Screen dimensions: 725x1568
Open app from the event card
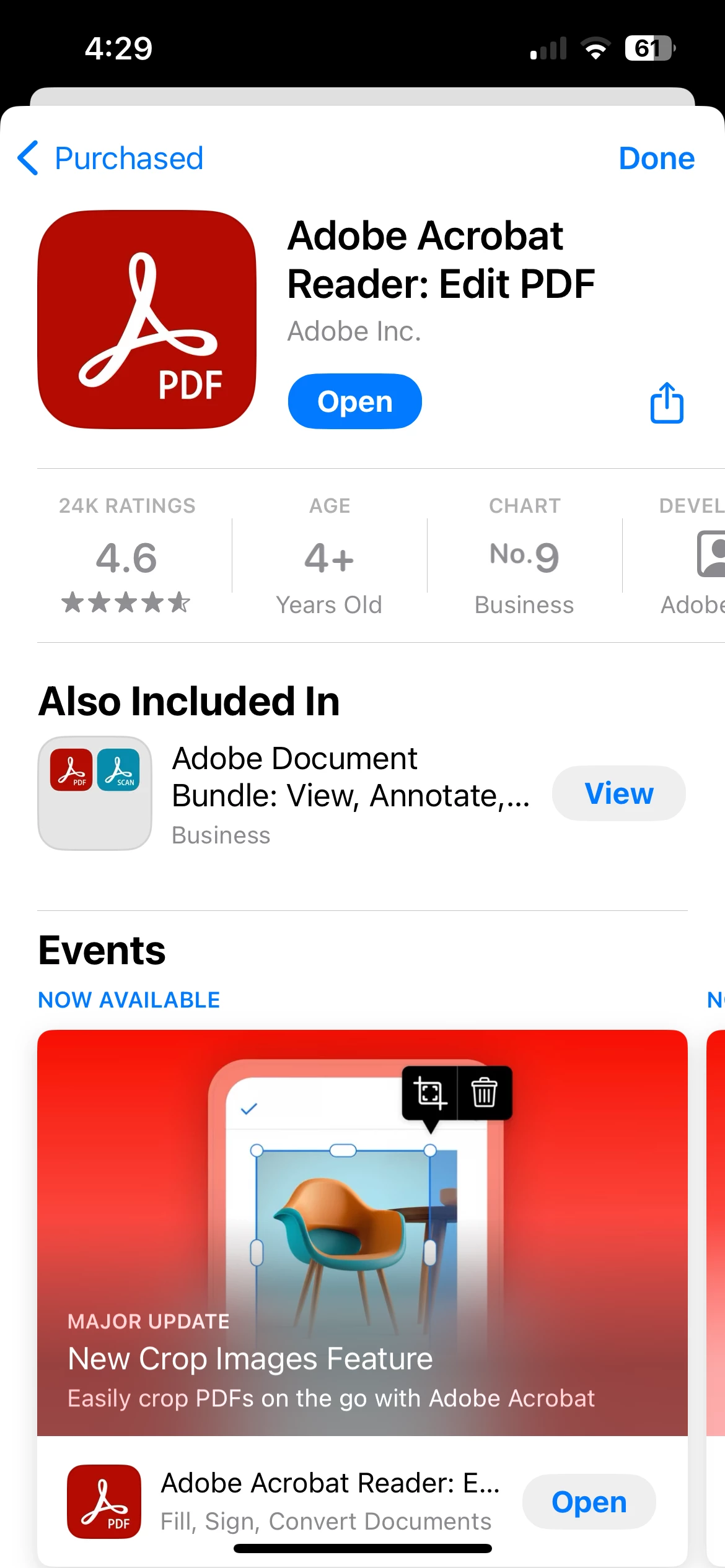(x=589, y=1502)
